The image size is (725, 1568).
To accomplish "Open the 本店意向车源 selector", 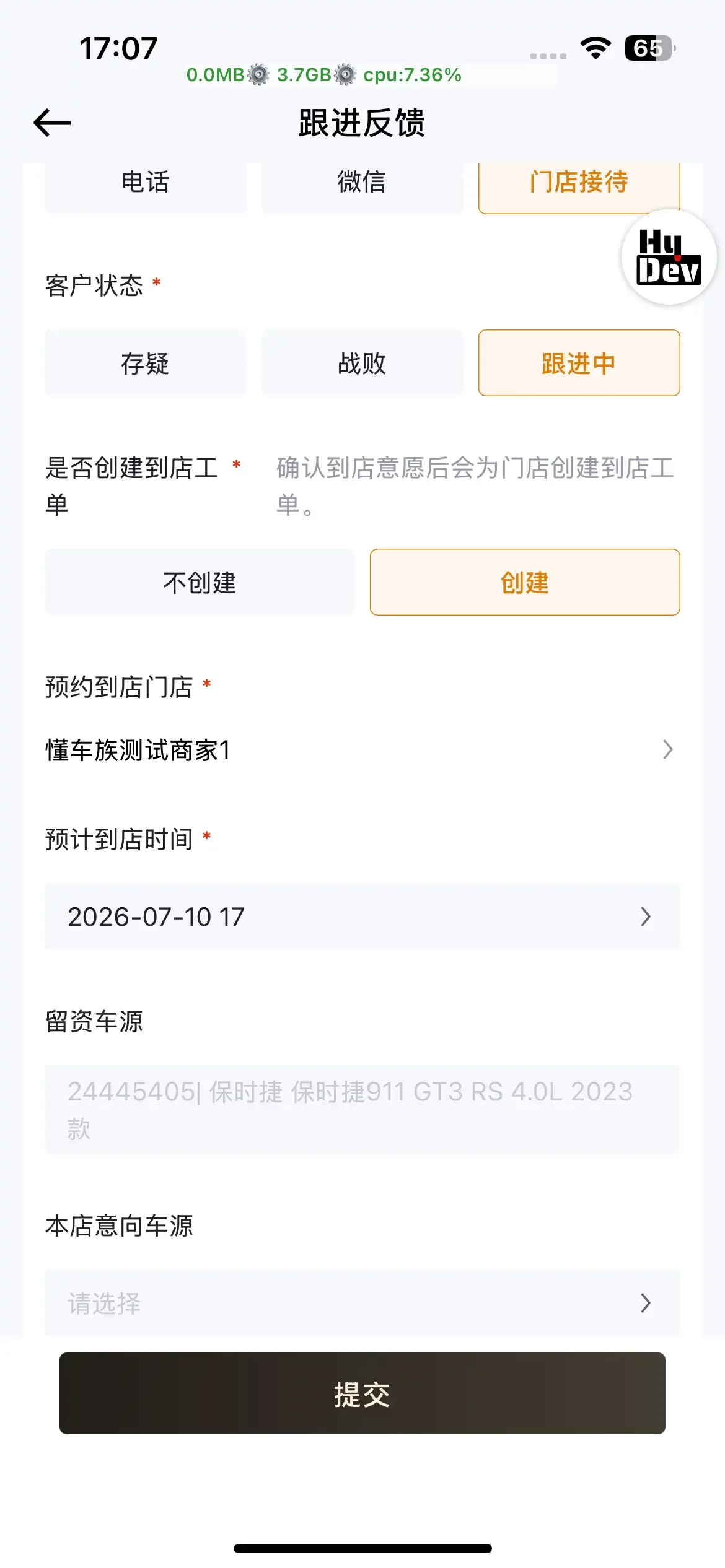I will (x=362, y=1303).
